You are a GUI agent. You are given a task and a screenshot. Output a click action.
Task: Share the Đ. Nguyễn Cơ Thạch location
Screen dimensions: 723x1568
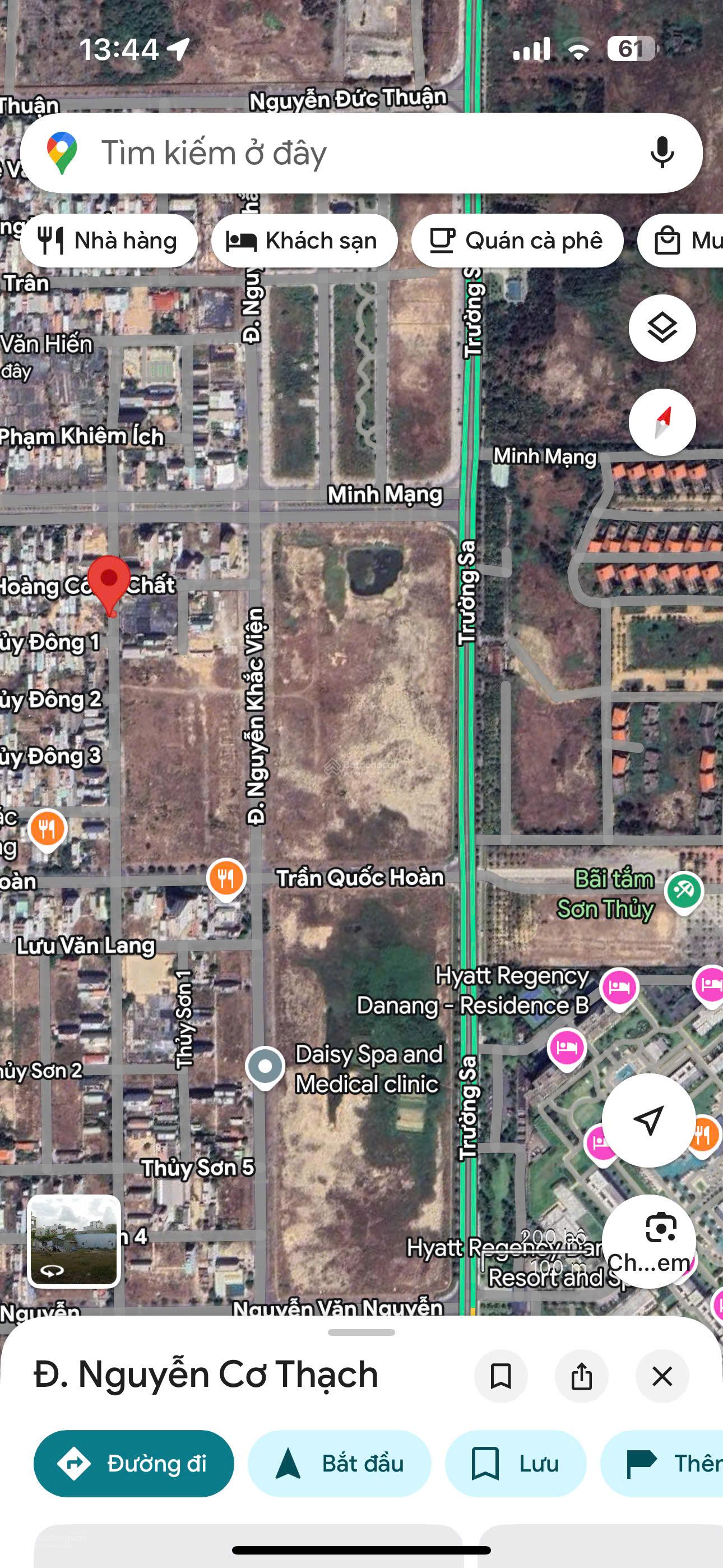tap(581, 1376)
